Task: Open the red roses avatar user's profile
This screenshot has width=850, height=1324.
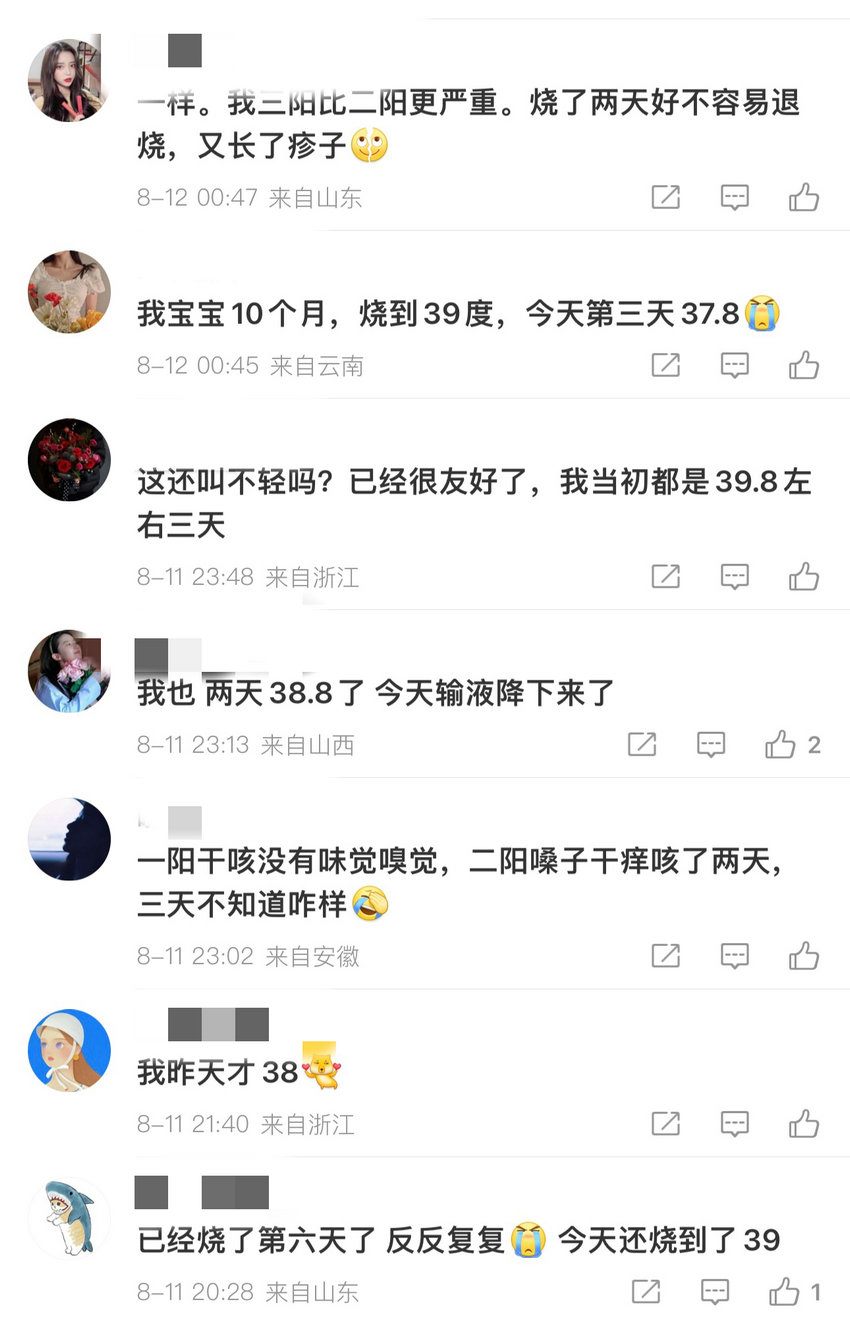Action: [68, 460]
